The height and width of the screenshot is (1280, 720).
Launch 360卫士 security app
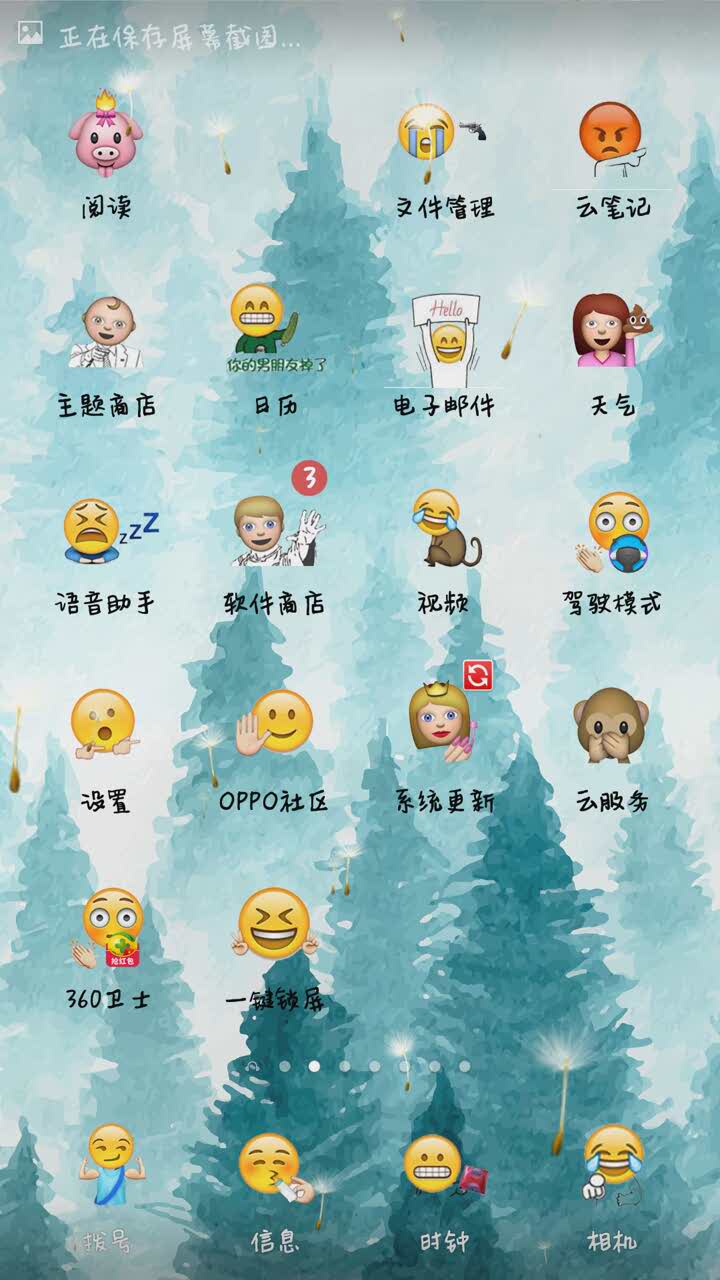coord(108,925)
